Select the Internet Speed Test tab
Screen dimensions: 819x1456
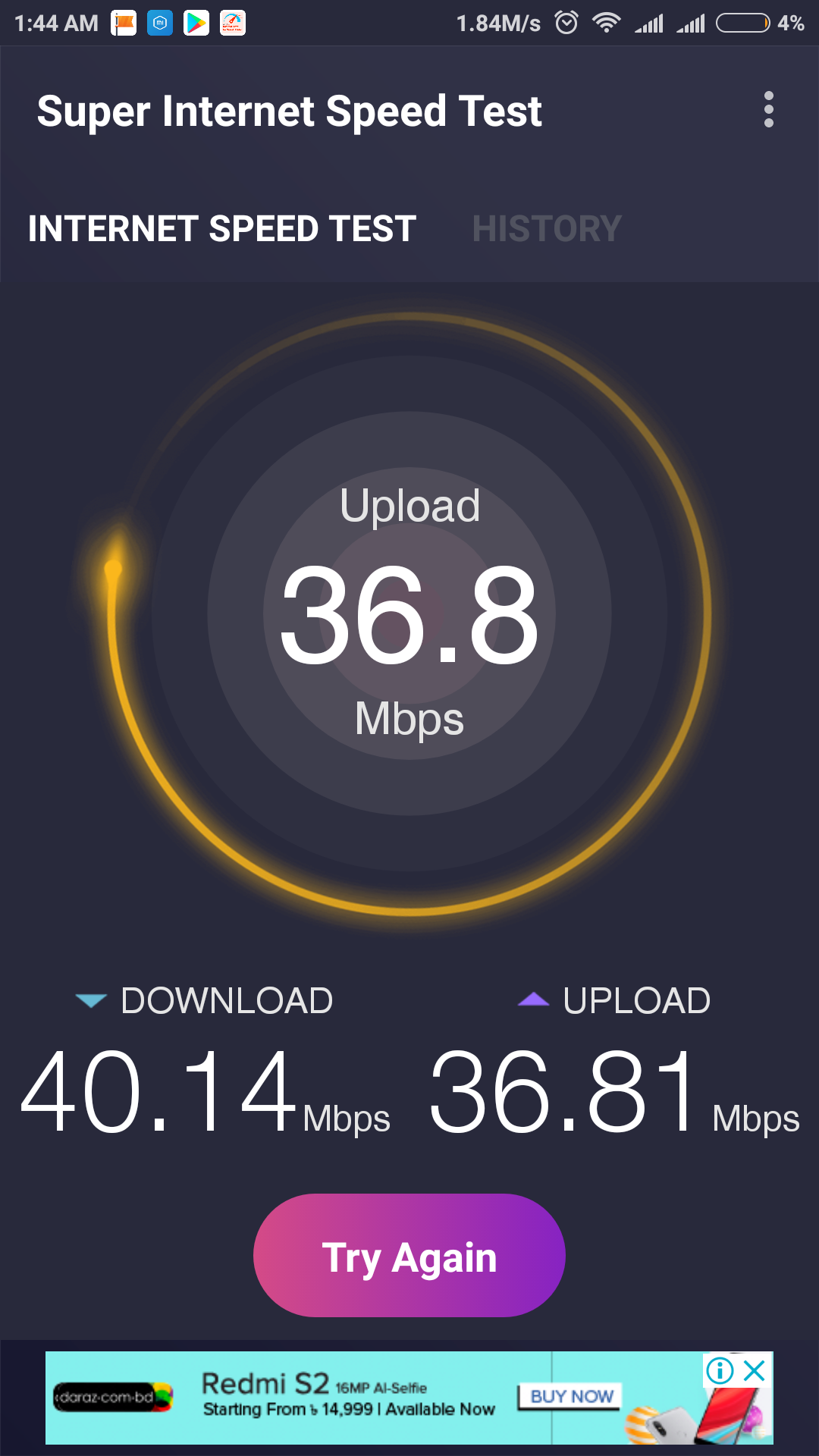click(222, 229)
